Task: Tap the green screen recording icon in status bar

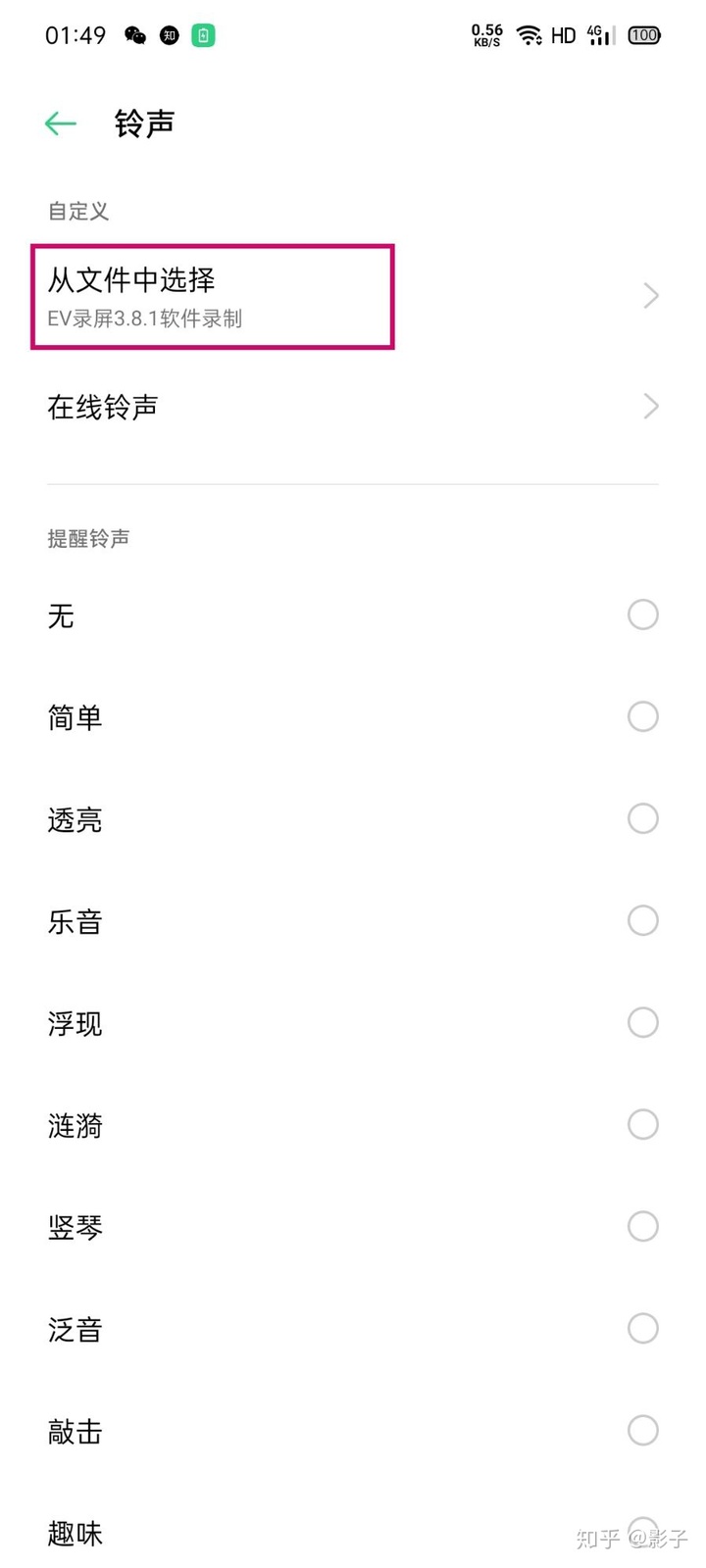Action: click(201, 35)
